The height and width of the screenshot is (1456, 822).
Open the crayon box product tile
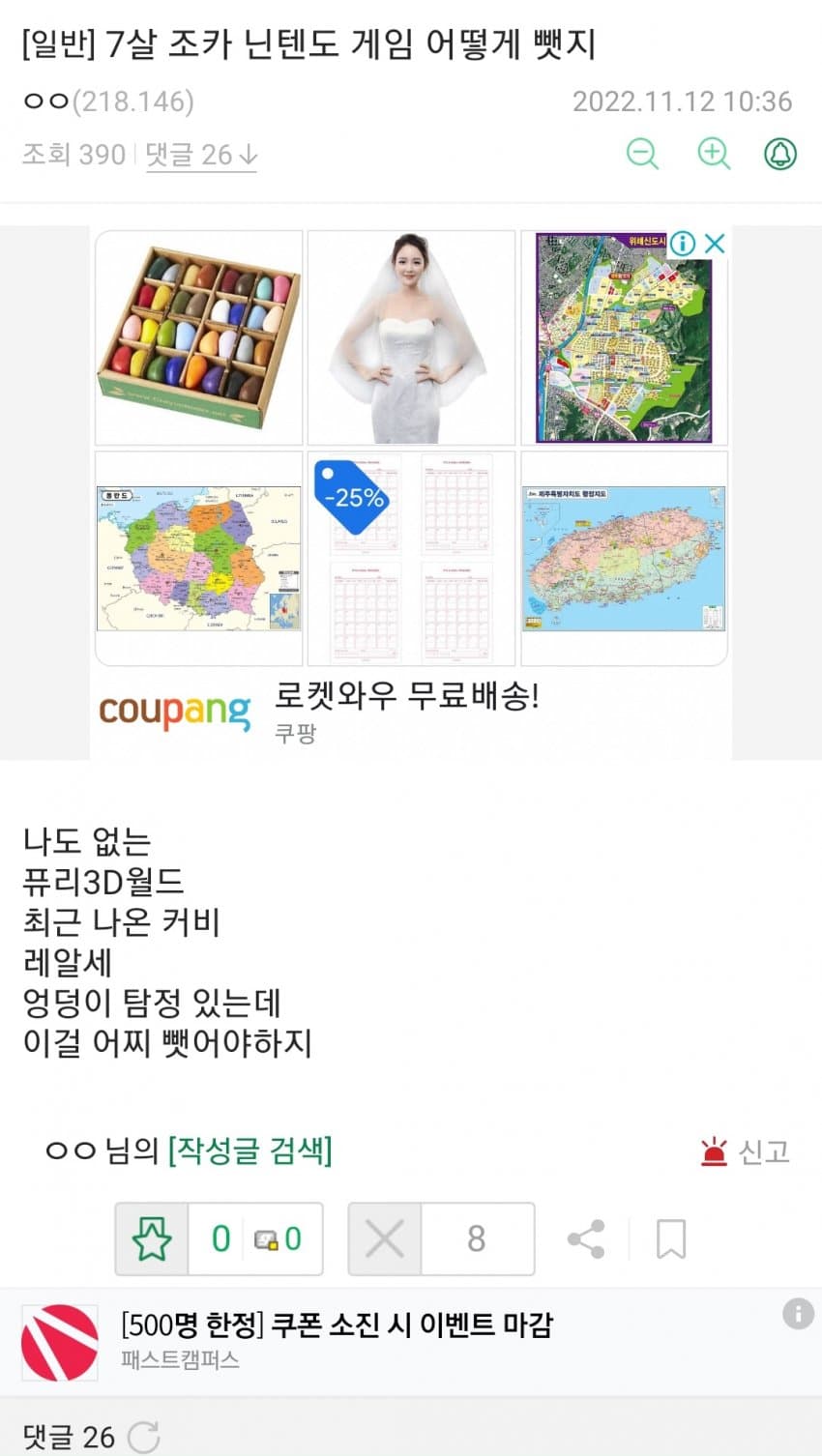point(199,337)
